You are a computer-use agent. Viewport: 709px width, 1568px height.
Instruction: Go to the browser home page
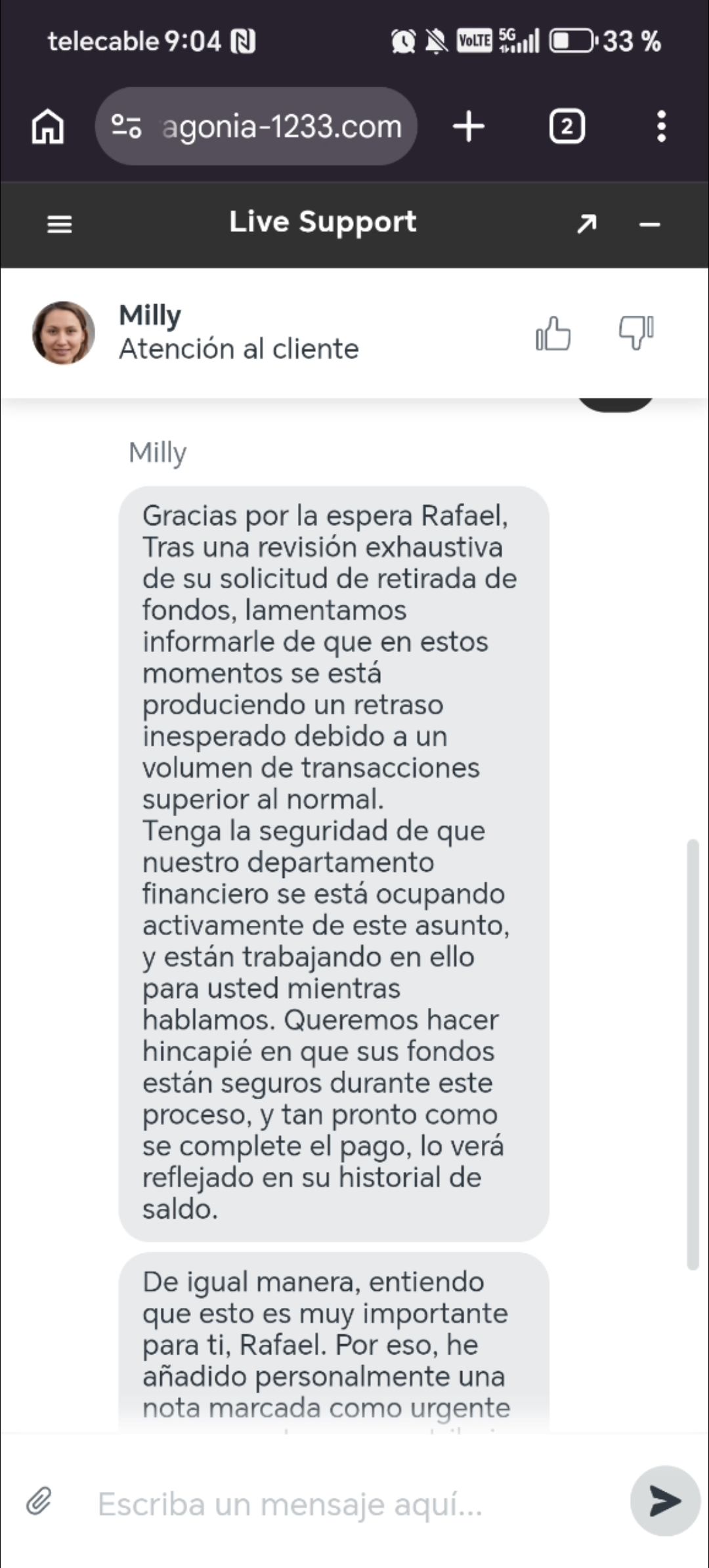(x=48, y=126)
